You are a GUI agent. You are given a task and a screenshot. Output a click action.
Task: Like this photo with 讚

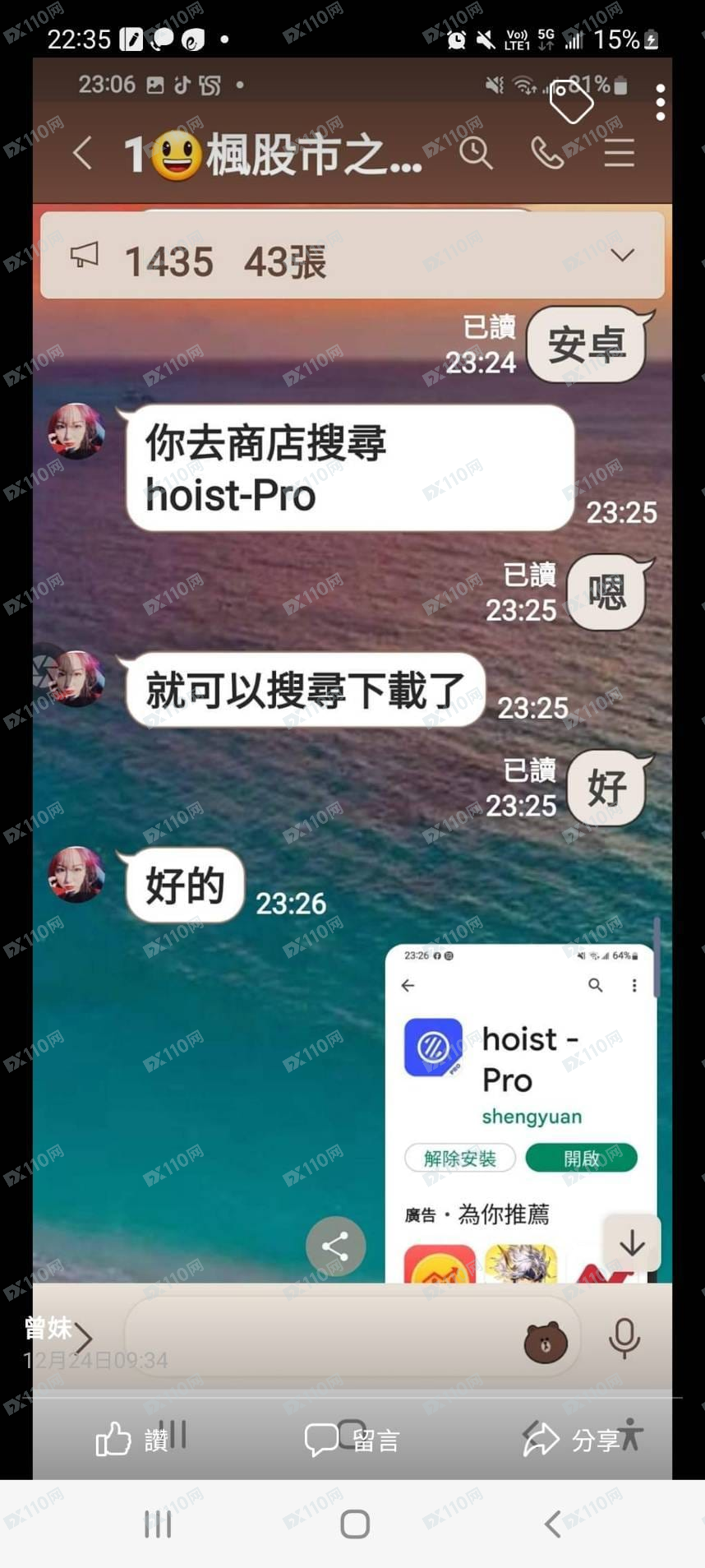[x=131, y=1440]
